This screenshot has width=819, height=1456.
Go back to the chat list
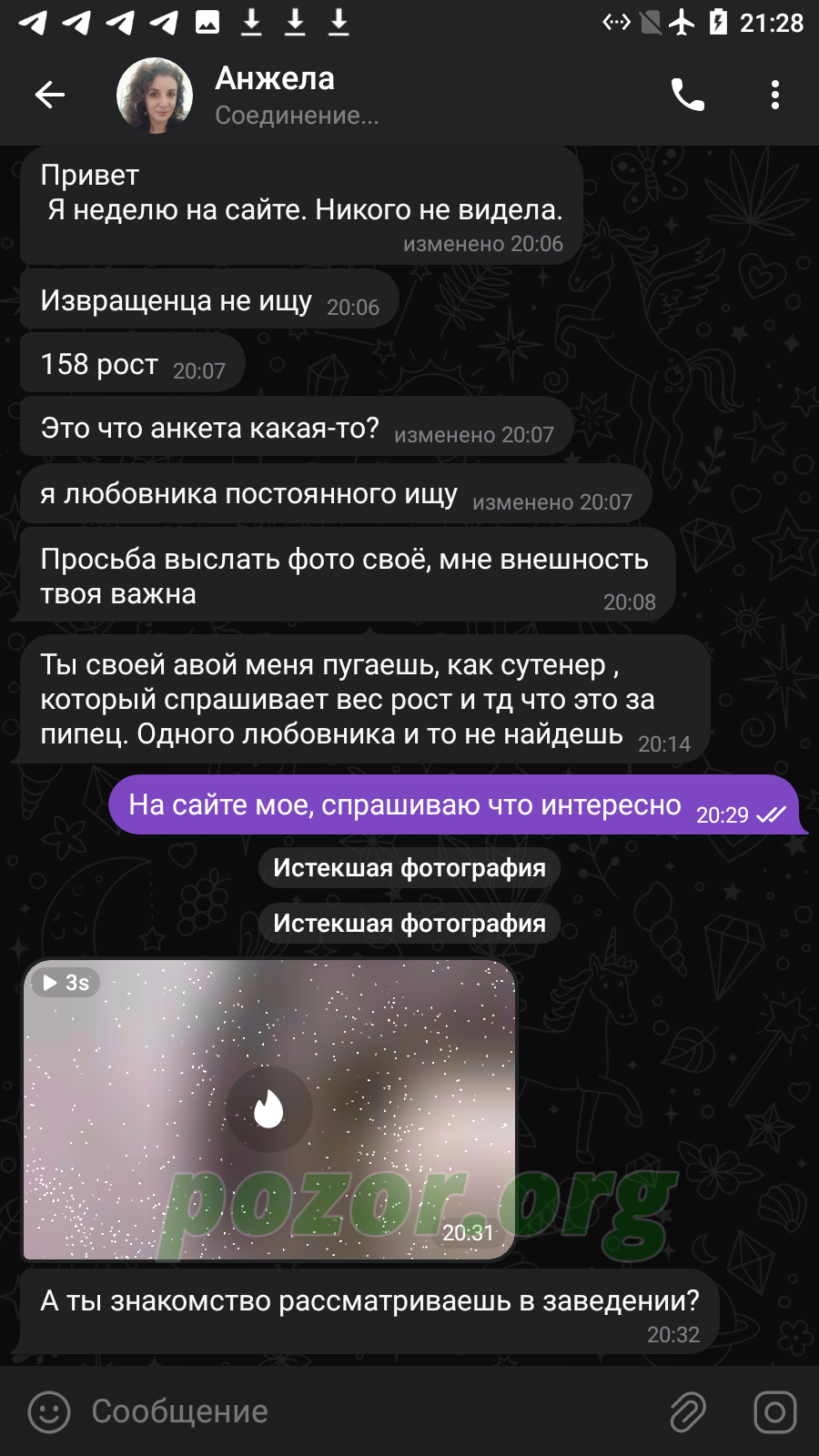[50, 95]
